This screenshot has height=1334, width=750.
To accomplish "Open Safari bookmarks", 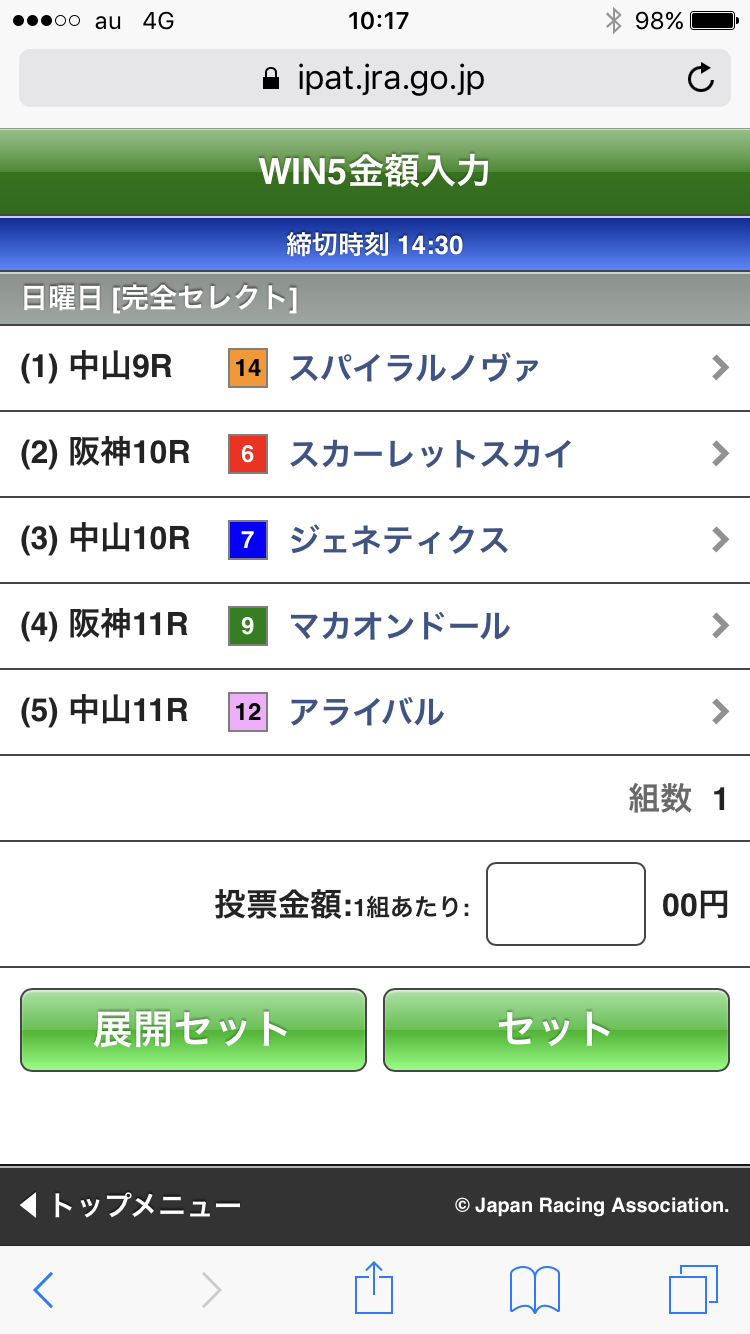I will [534, 1290].
